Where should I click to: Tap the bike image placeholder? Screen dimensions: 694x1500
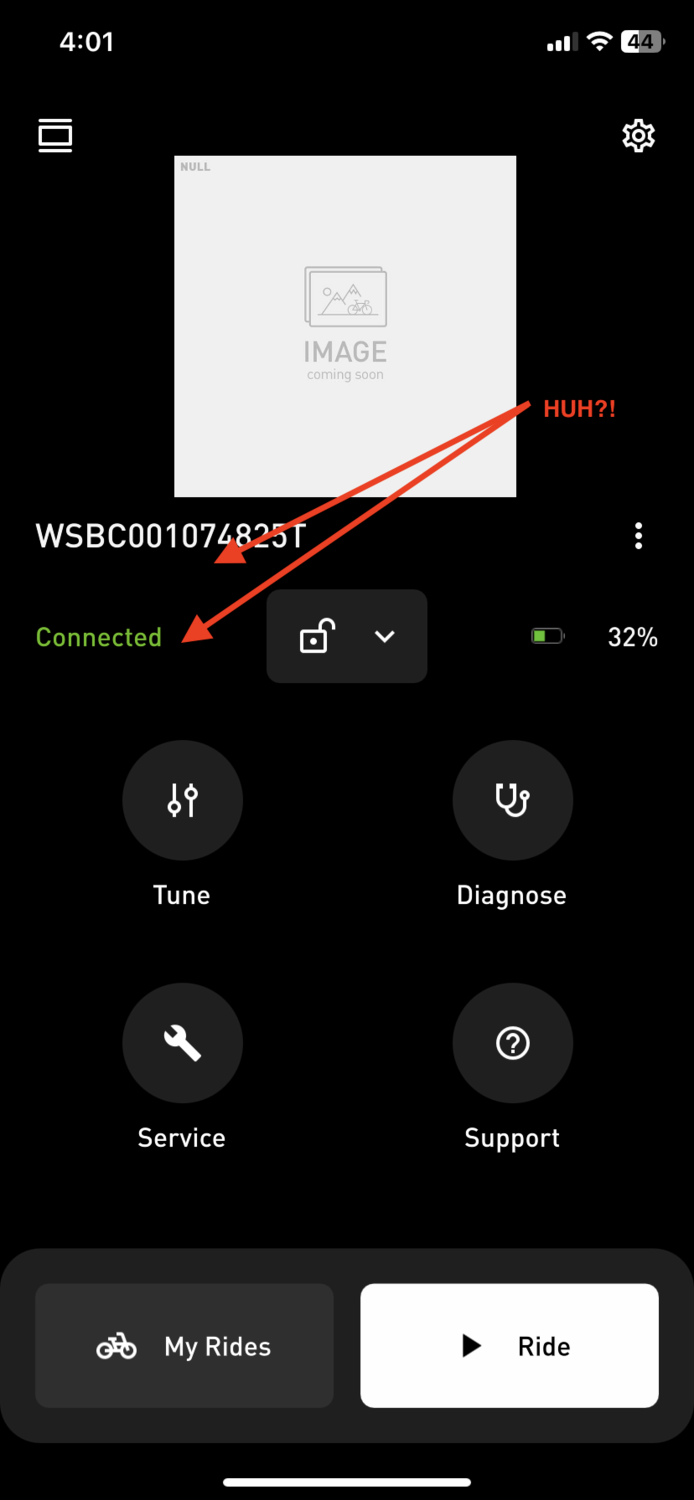(345, 326)
